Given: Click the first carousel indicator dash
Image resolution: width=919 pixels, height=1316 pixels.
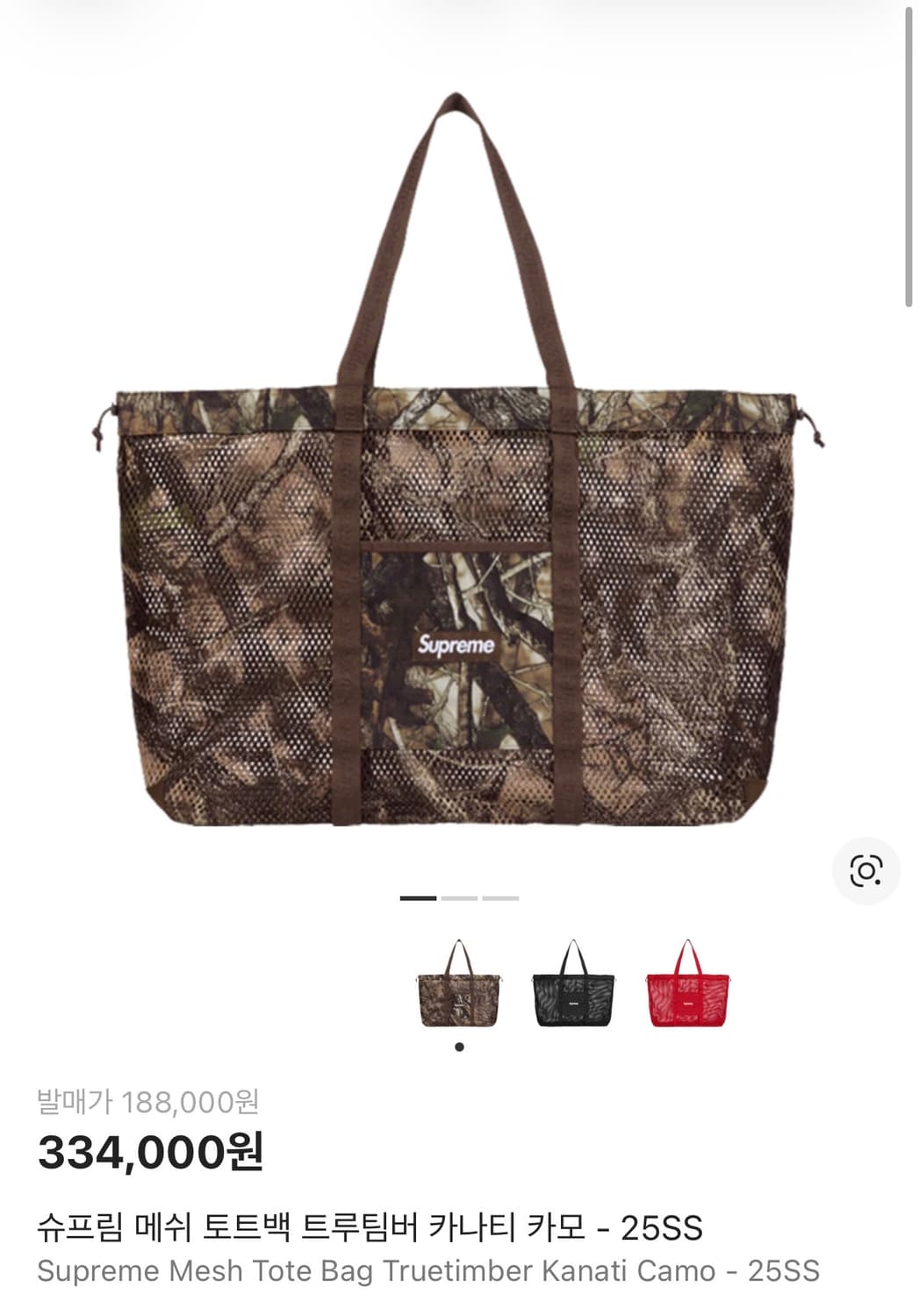Looking at the screenshot, I should pos(418,898).
